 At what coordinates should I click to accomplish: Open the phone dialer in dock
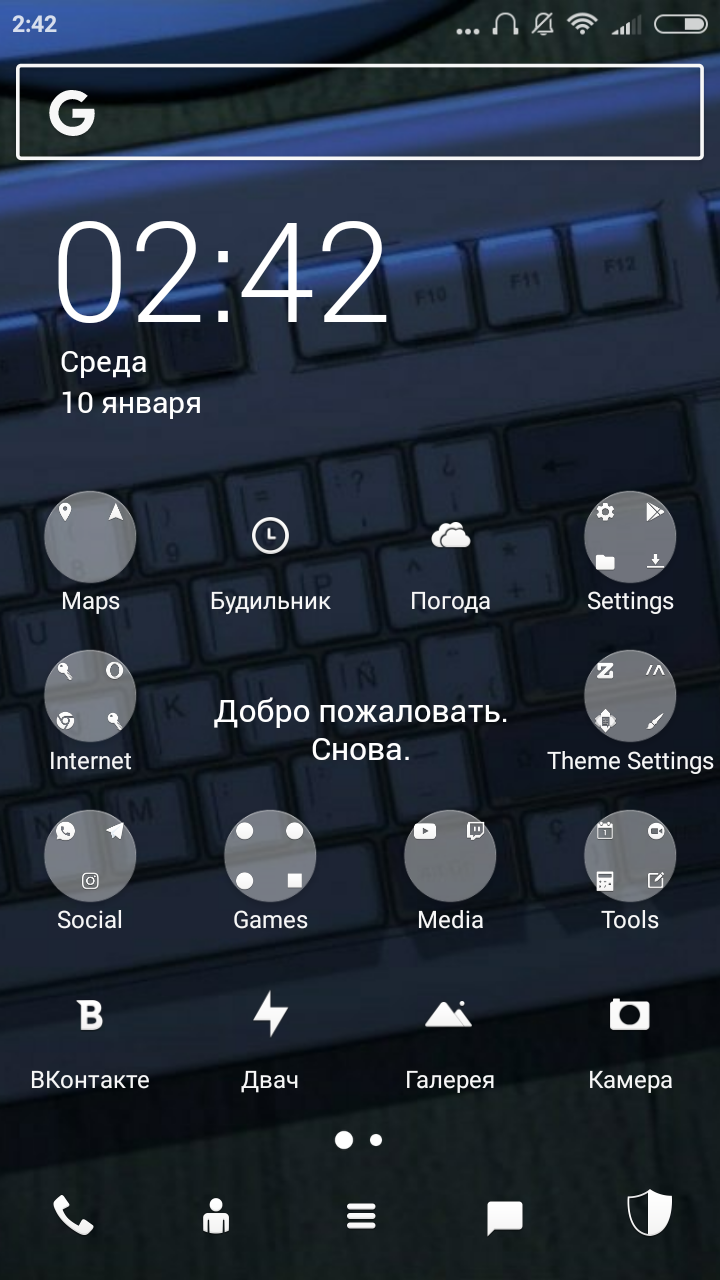[73, 1216]
